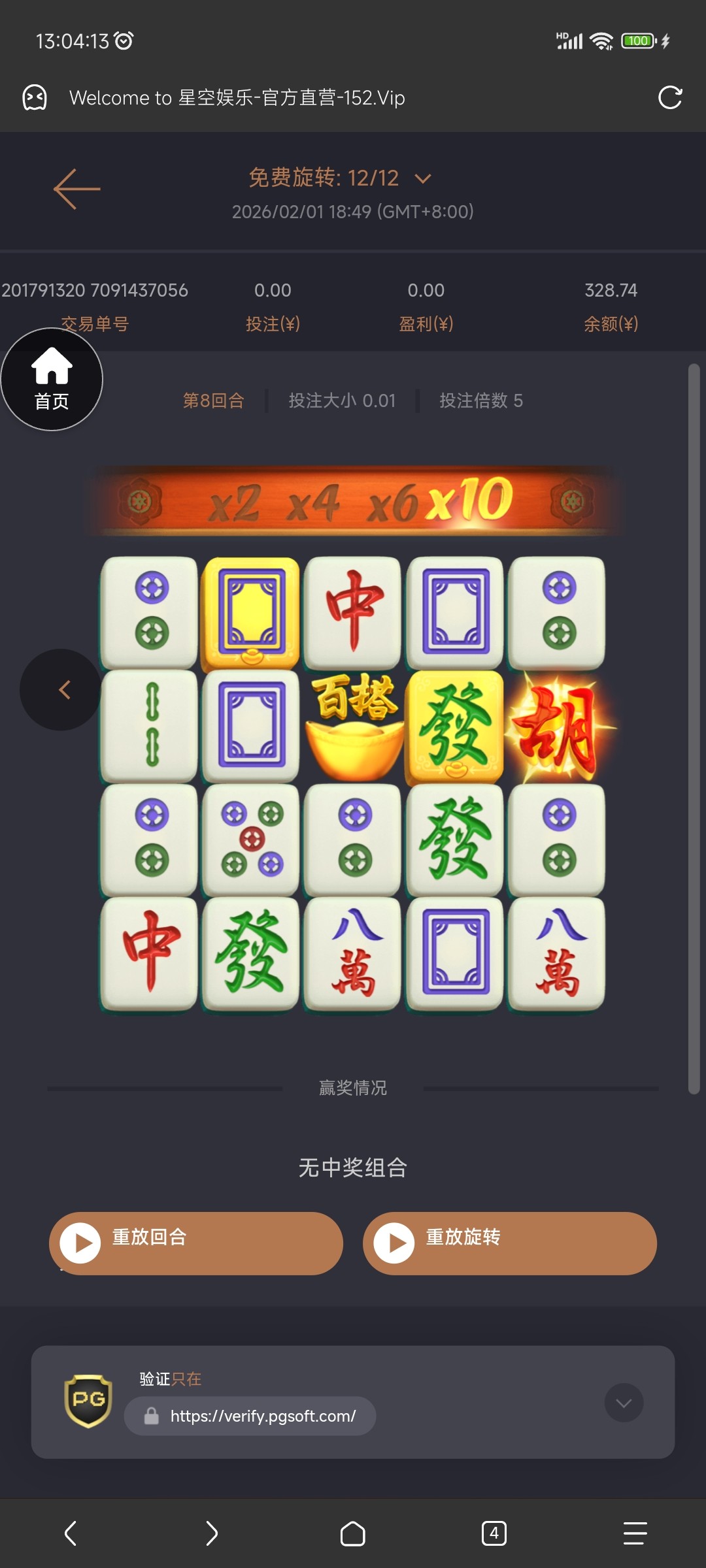Tap the ghost icon beside page title
The height and width of the screenshot is (1568, 706).
click(35, 98)
